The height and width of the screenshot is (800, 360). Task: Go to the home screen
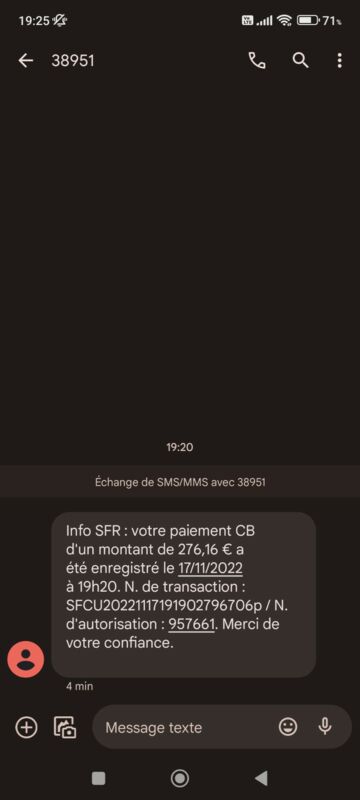point(179,778)
